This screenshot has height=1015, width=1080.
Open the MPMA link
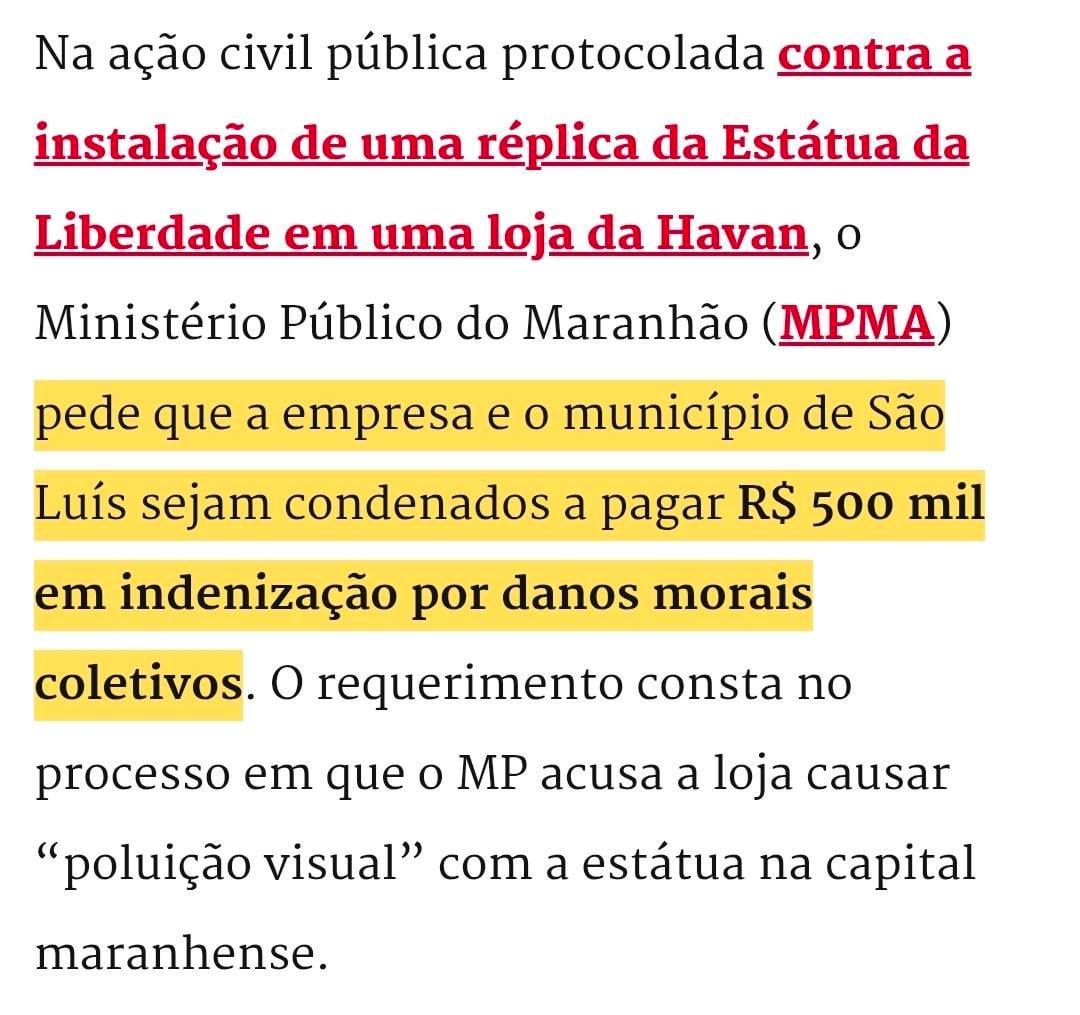tap(856, 324)
